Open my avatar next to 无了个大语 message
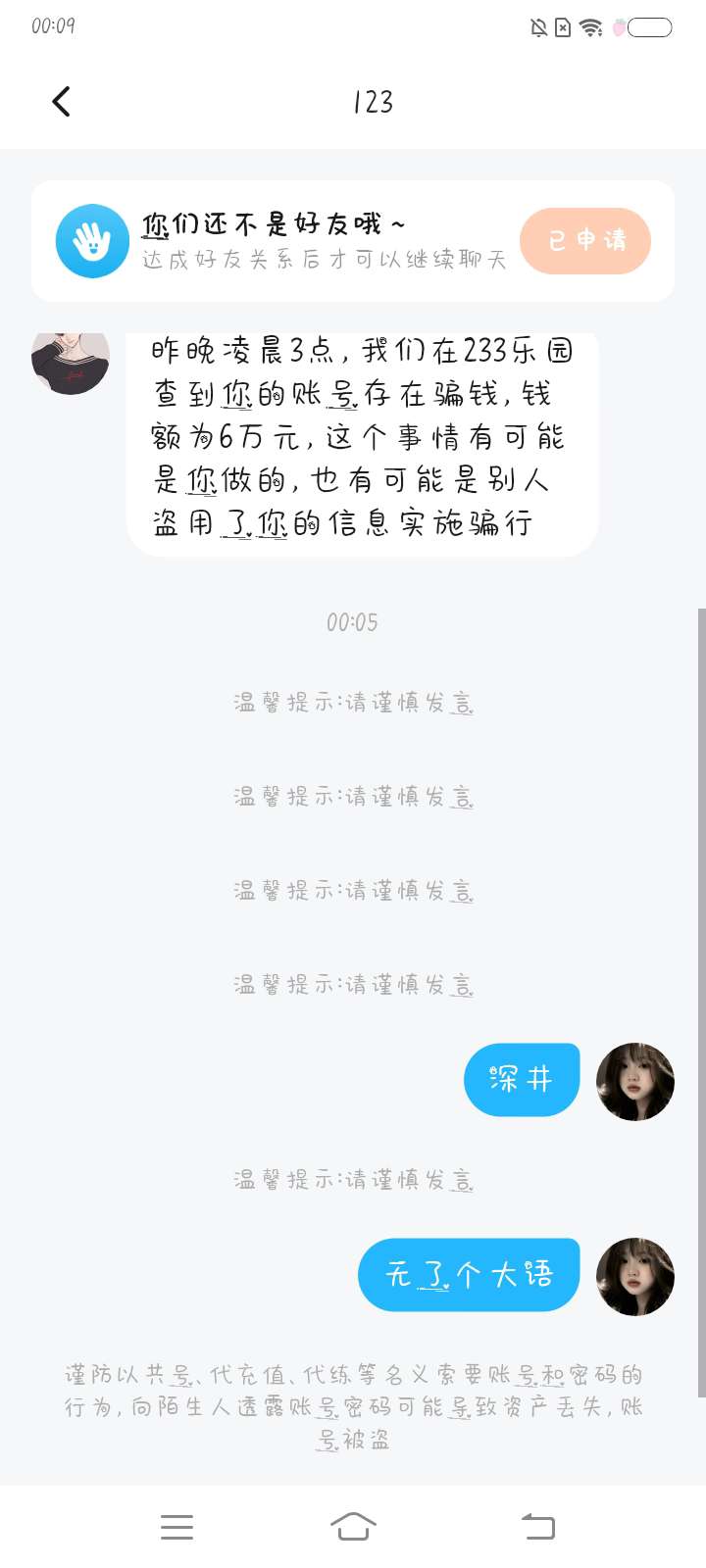This screenshot has width=706, height=1568. click(635, 1276)
